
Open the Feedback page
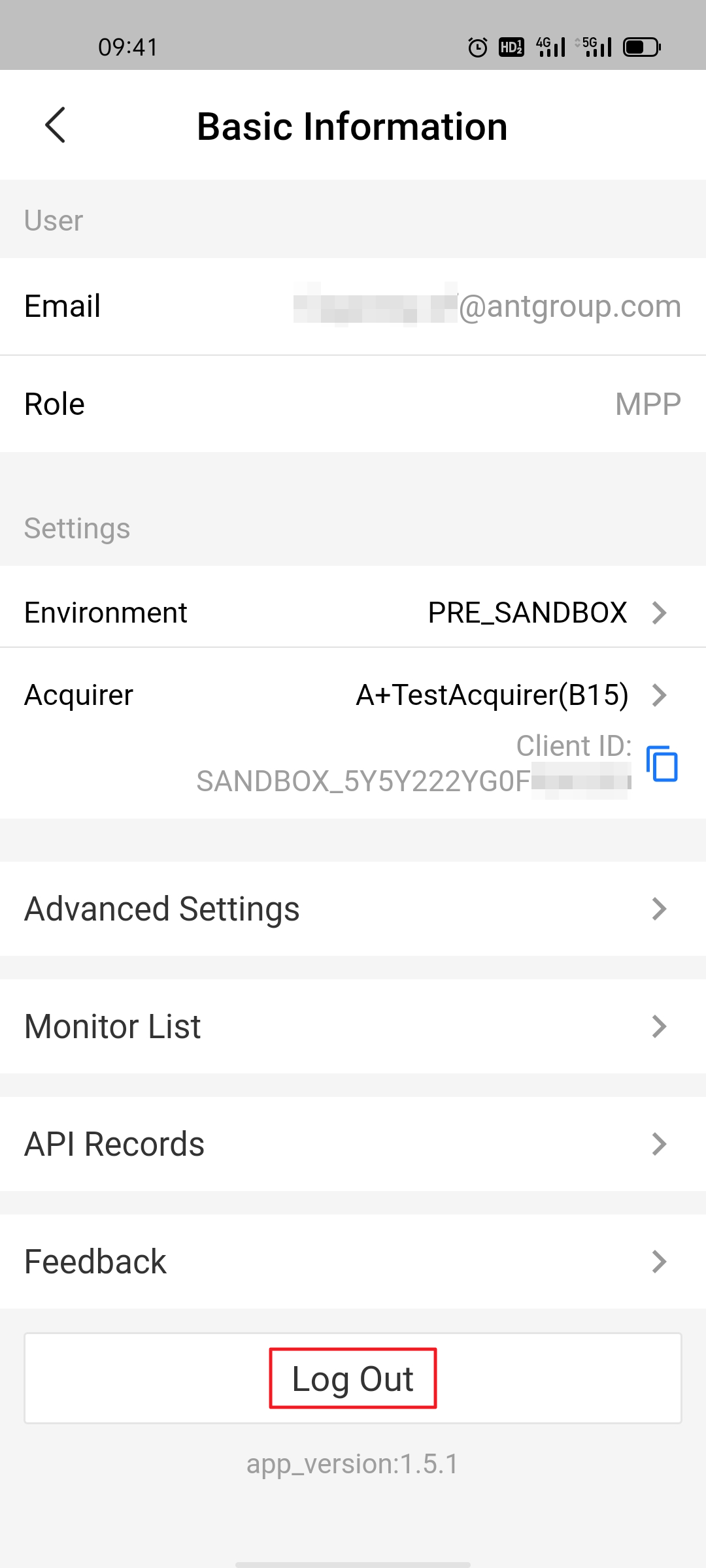[353, 1262]
